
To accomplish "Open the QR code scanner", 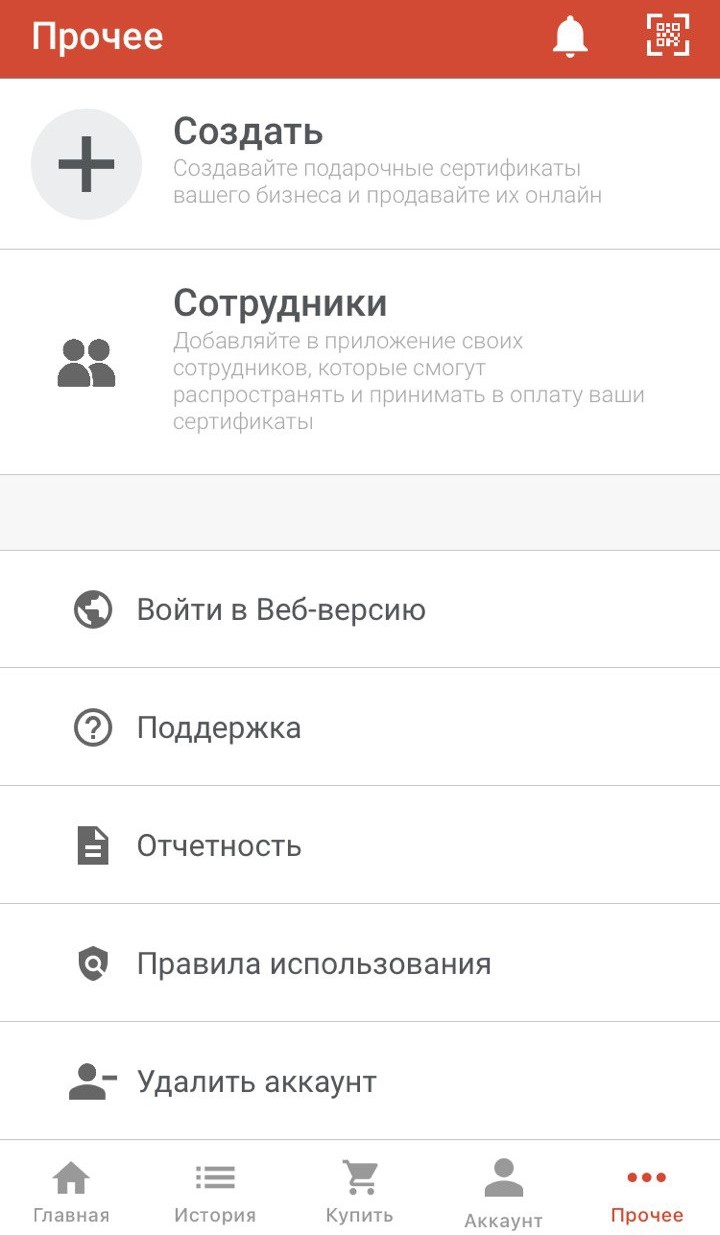I will [668, 37].
